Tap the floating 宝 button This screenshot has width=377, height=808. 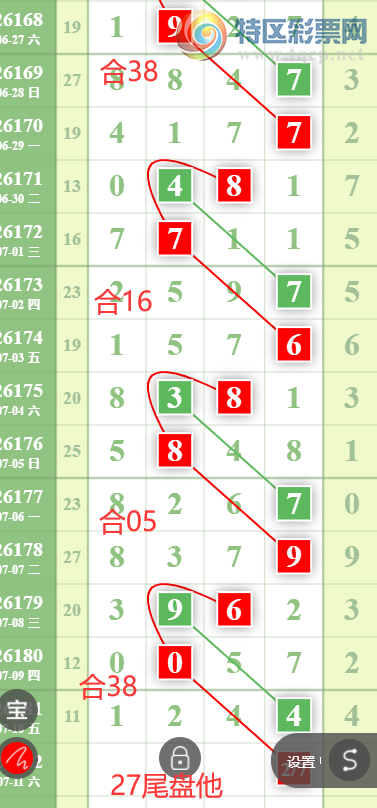pos(18,711)
